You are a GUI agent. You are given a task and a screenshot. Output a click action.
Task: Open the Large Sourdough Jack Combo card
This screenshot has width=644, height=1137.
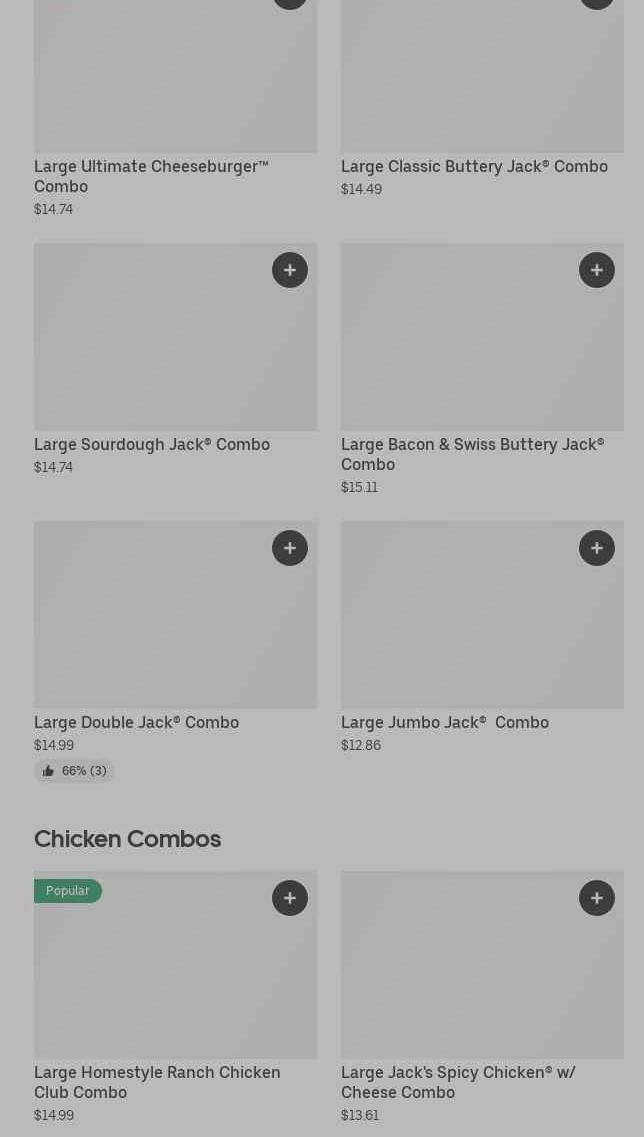152,445
